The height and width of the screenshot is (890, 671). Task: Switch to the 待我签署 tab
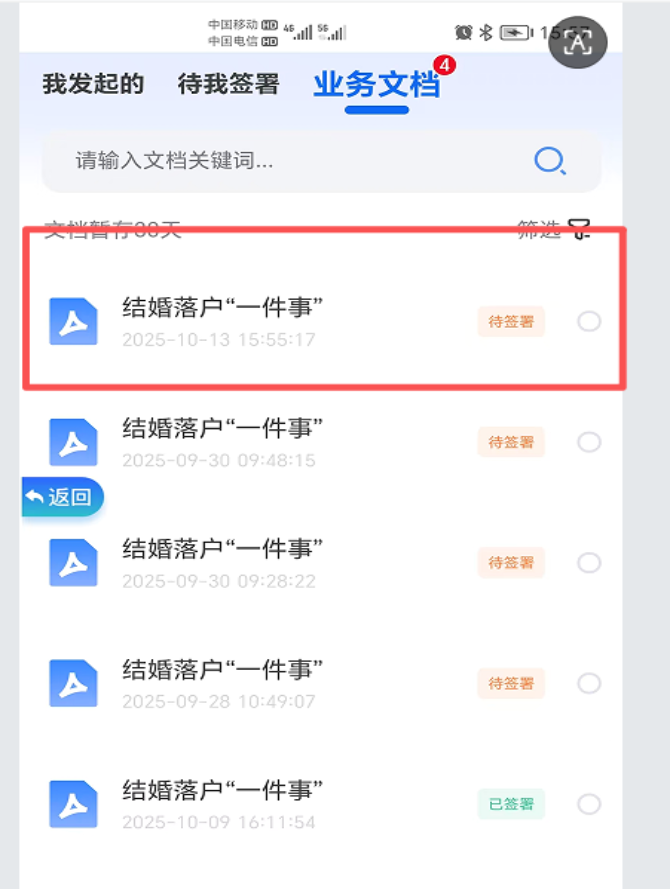pyautogui.click(x=228, y=84)
